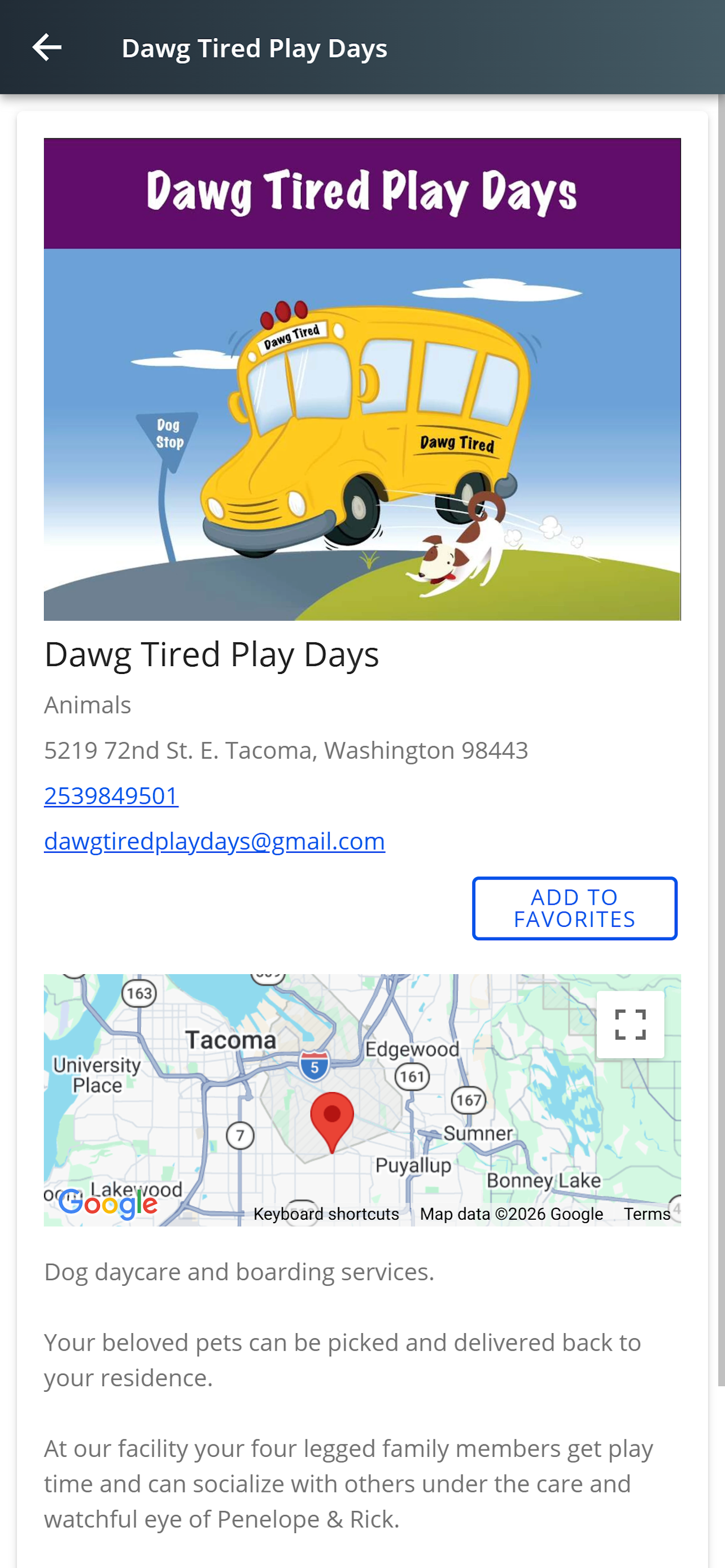Image resolution: width=725 pixels, height=1568 pixels.
Task: Go back using the arrow icon
Action: (x=46, y=47)
